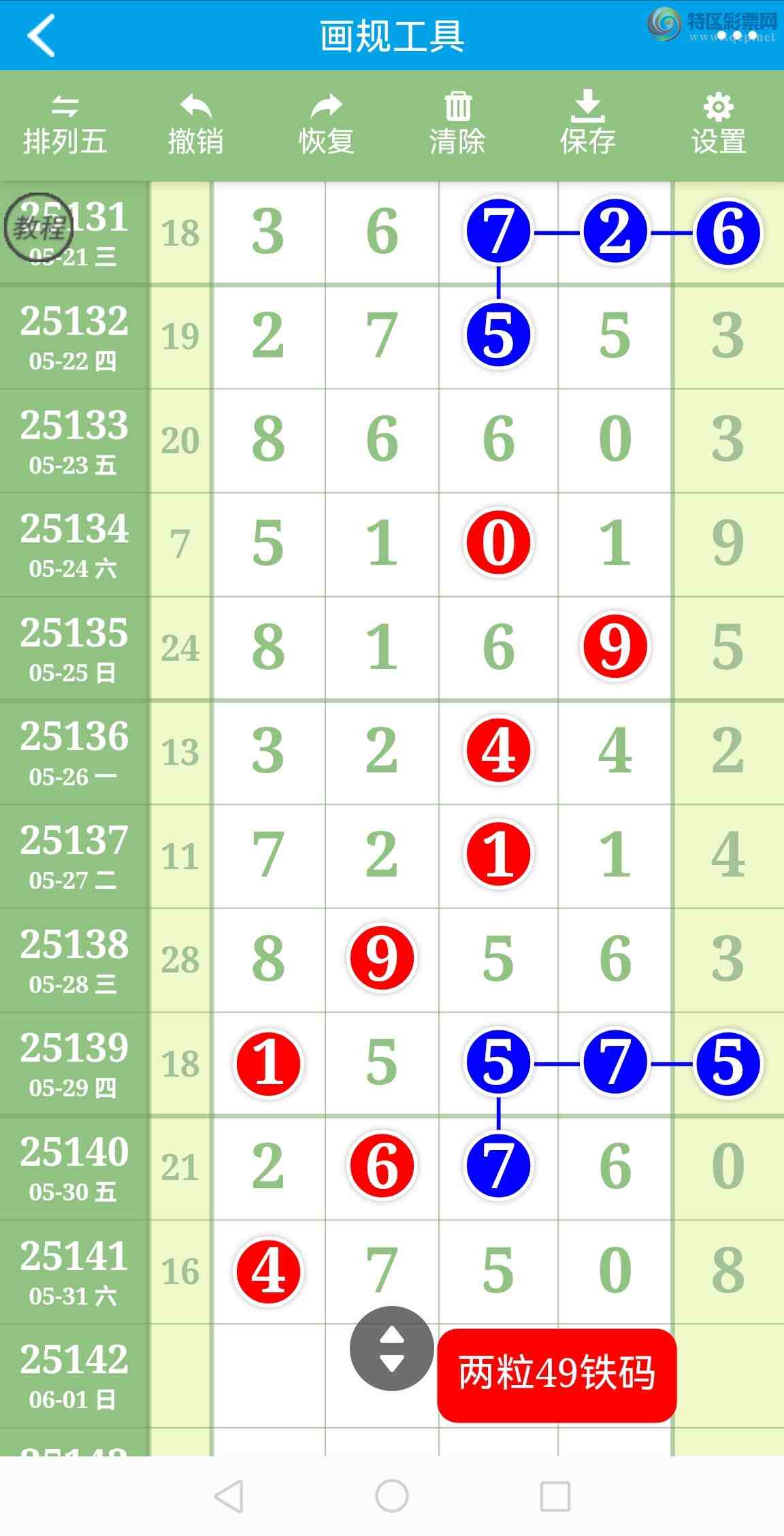Open the three-dot overflow menu
Image resolution: width=784 pixels, height=1536 pixels.
(x=737, y=35)
